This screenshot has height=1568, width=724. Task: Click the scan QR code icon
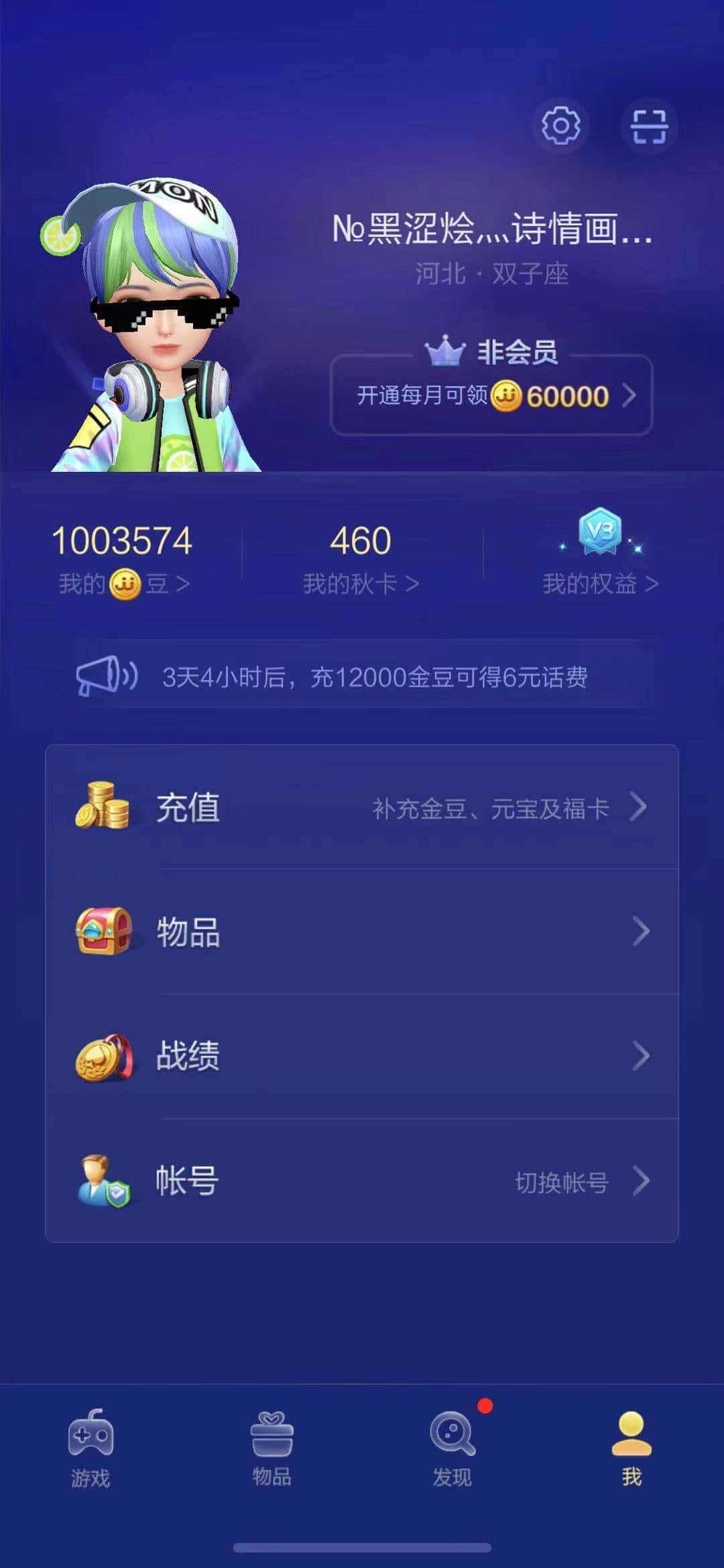pyautogui.click(x=649, y=126)
